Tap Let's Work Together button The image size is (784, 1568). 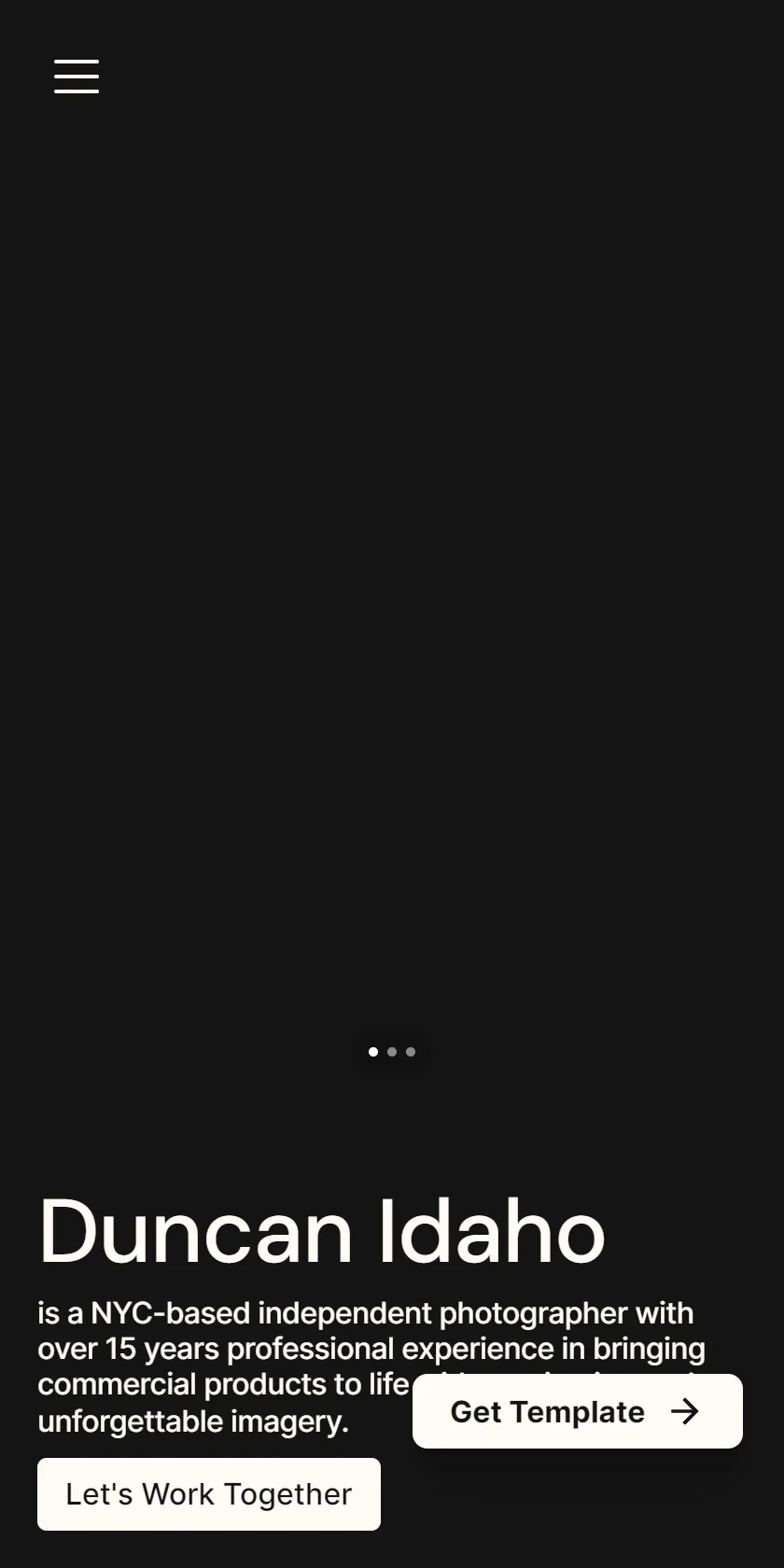[x=209, y=1494]
